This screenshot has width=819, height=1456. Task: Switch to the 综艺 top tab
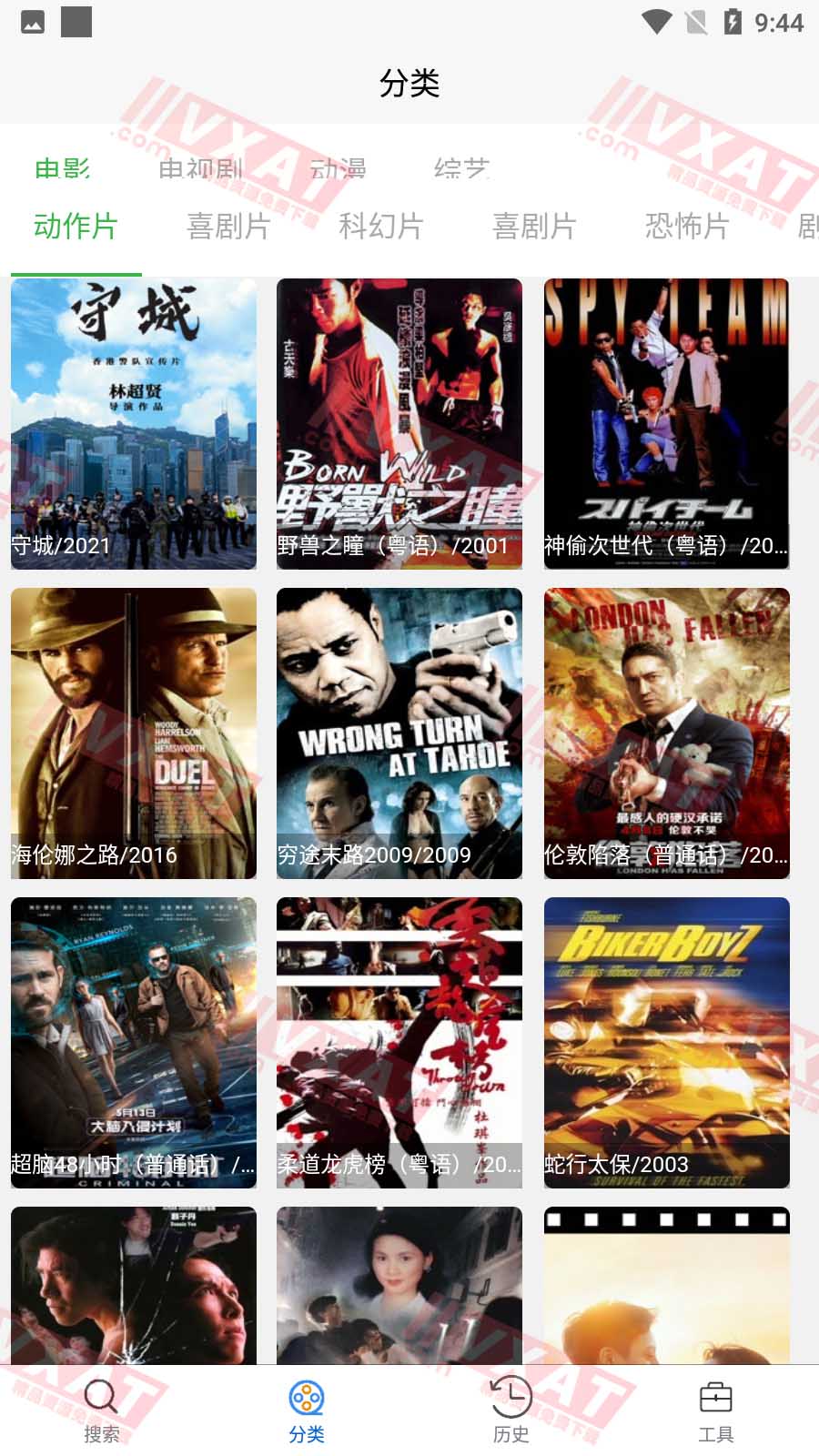coord(461,169)
